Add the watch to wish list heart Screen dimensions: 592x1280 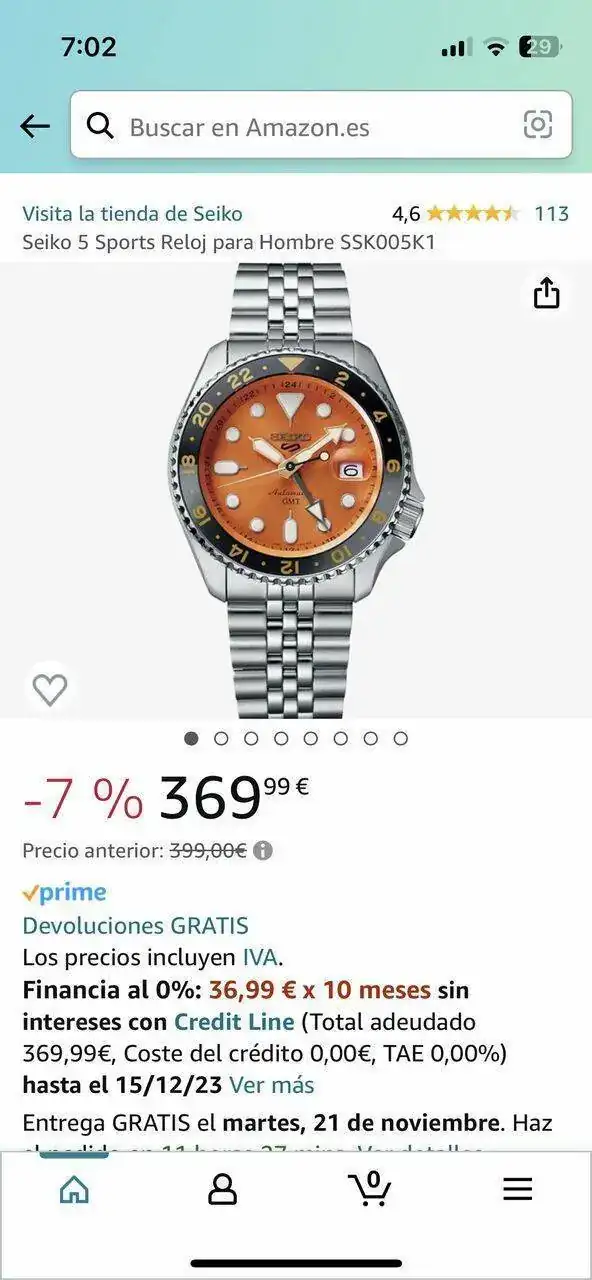click(50, 689)
